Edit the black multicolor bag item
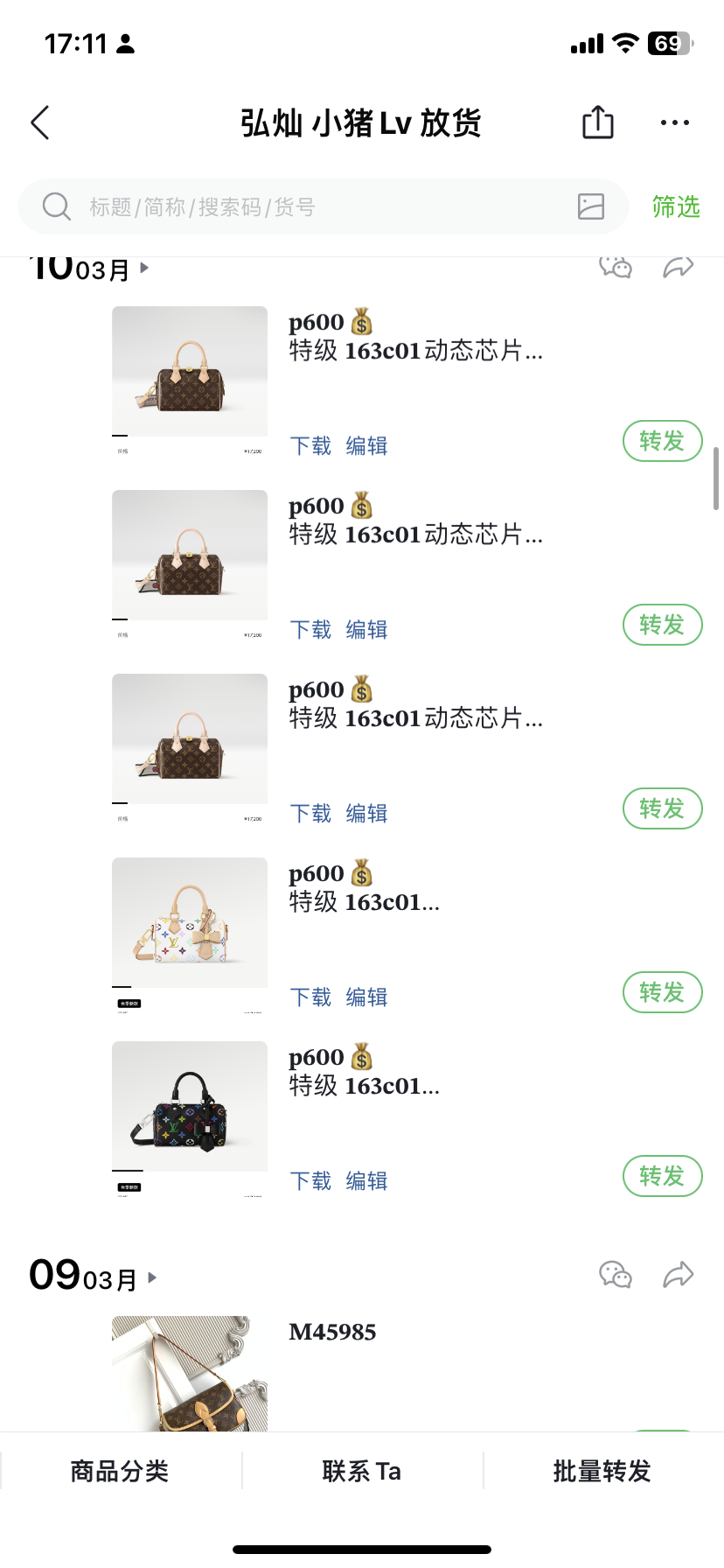 tap(366, 1181)
